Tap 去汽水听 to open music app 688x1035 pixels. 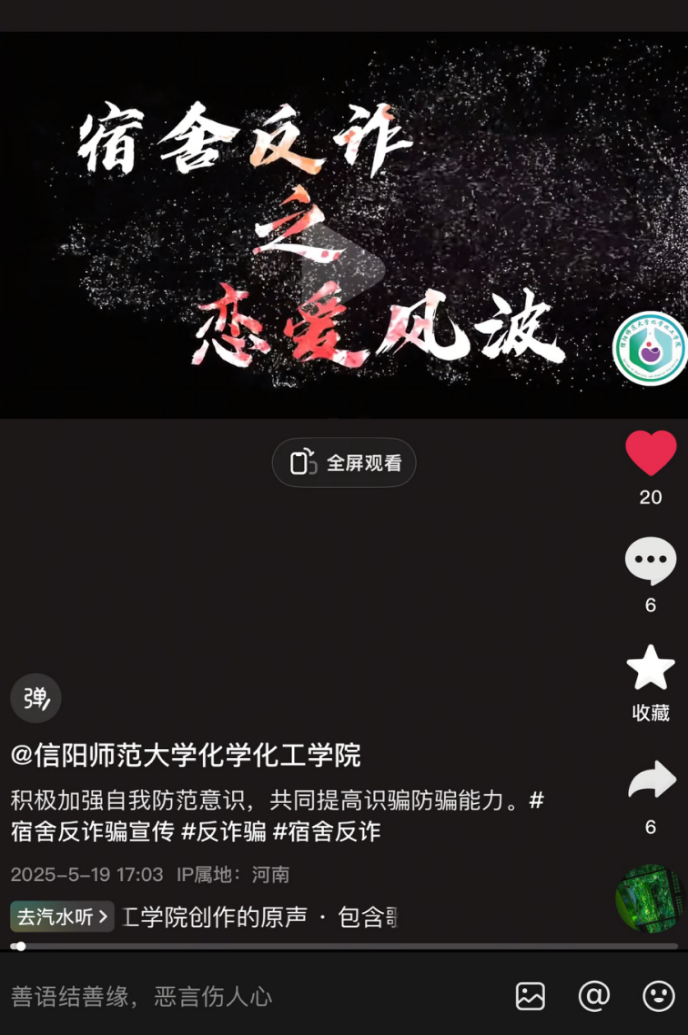click(62, 916)
